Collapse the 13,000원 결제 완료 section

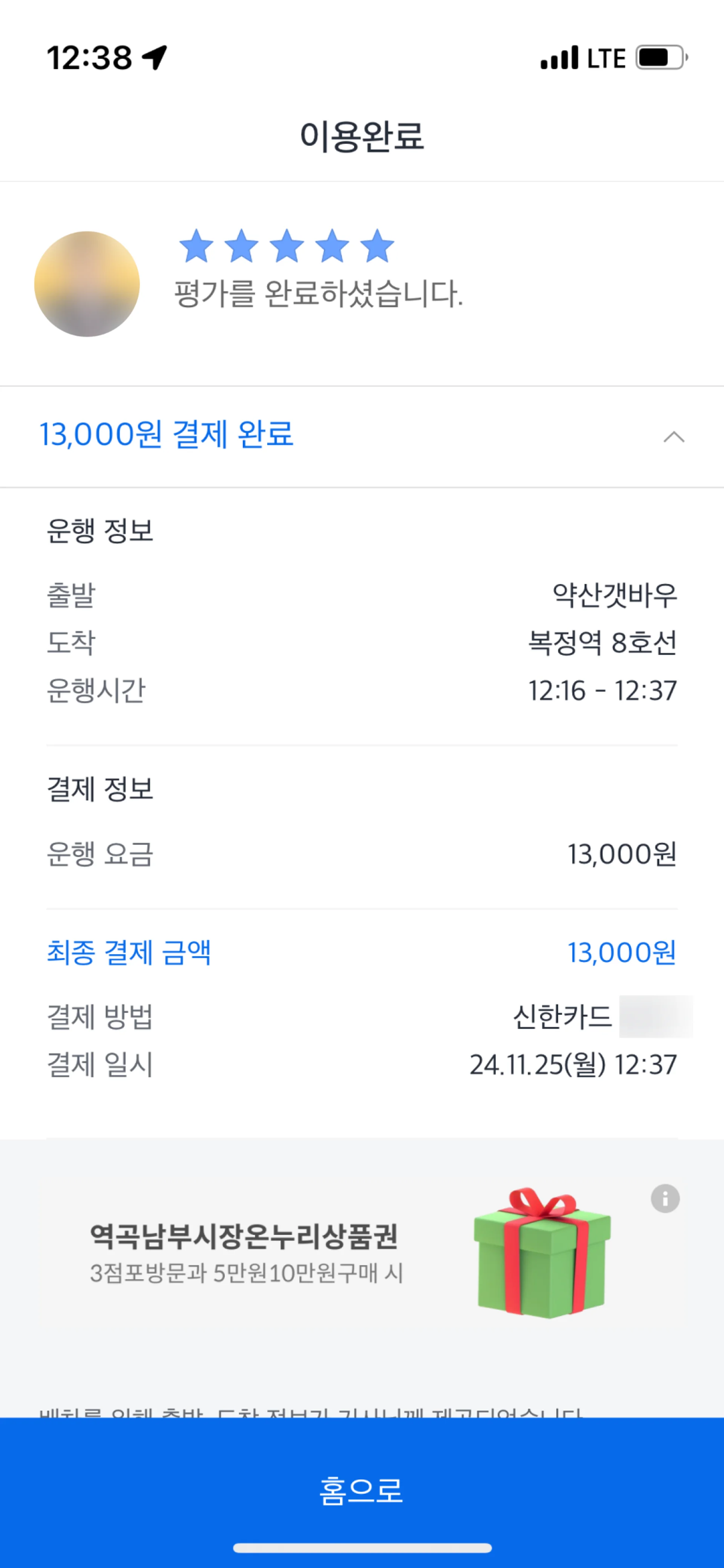click(x=673, y=437)
